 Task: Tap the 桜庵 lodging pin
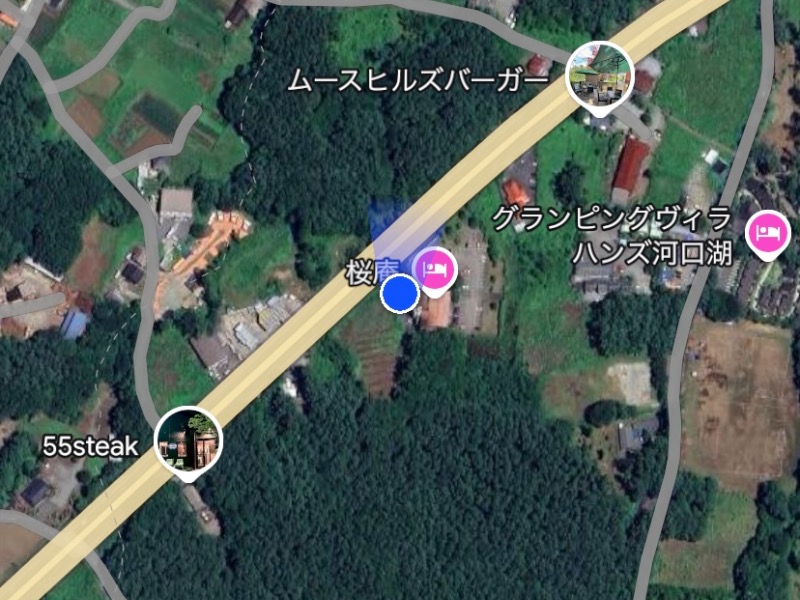(435, 270)
